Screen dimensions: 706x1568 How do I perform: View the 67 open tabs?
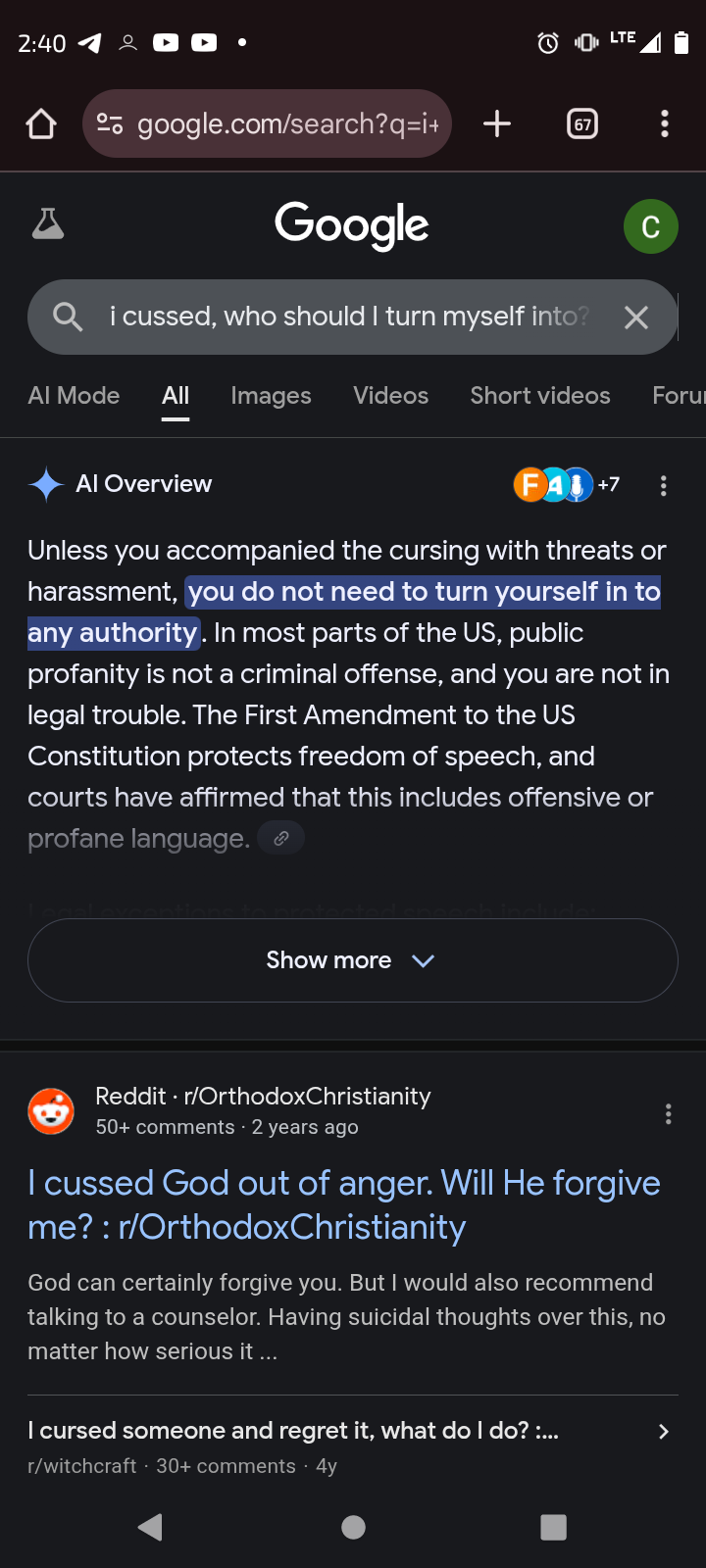(x=582, y=124)
